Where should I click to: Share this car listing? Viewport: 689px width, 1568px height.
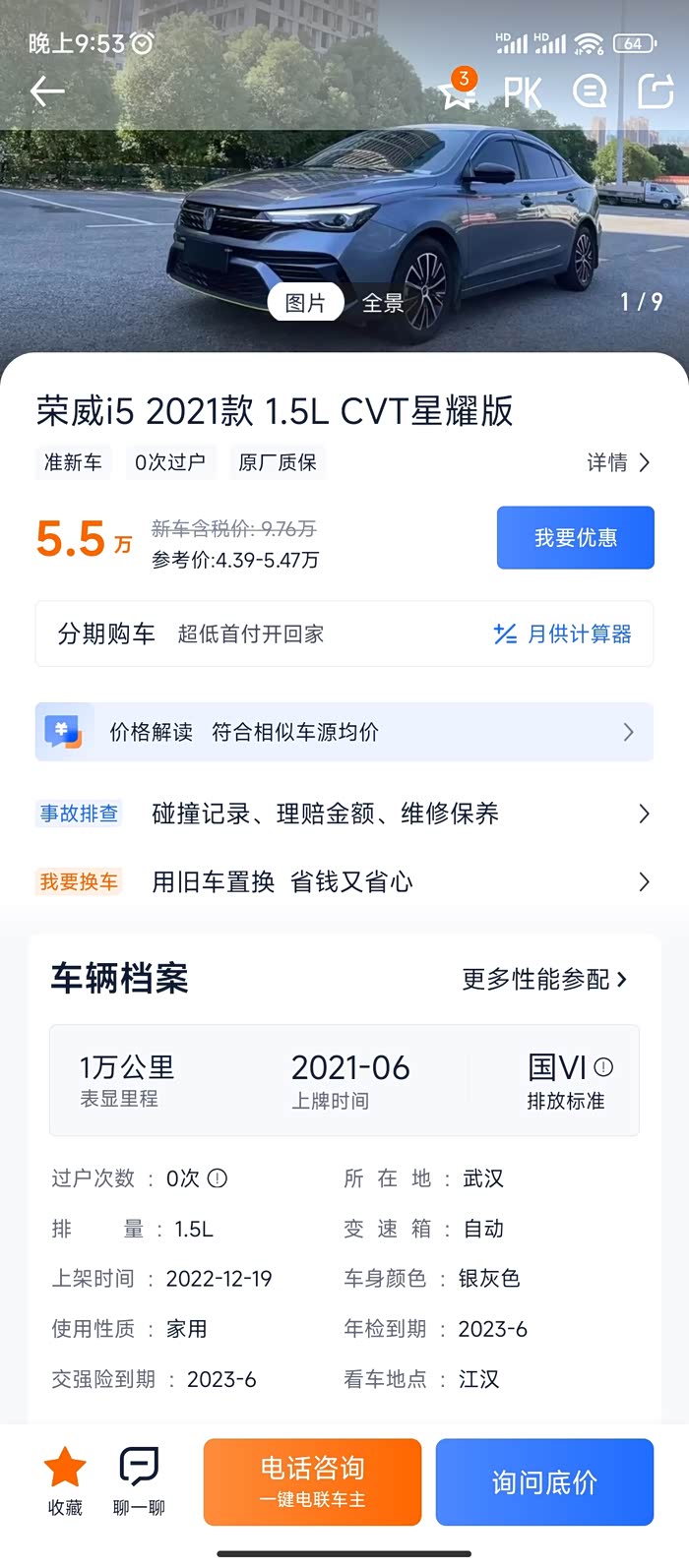coord(656,91)
